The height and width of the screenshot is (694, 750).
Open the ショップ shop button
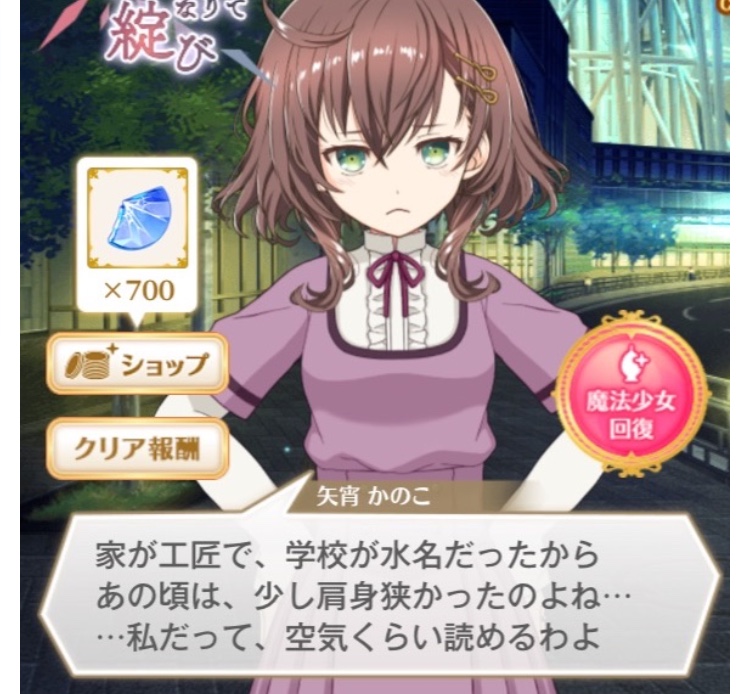(x=137, y=364)
